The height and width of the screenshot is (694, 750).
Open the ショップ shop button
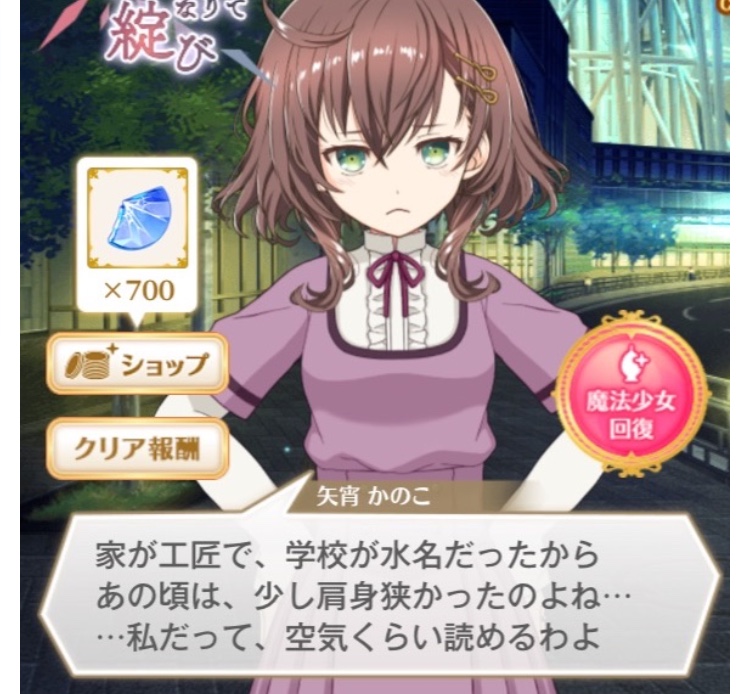(x=137, y=364)
